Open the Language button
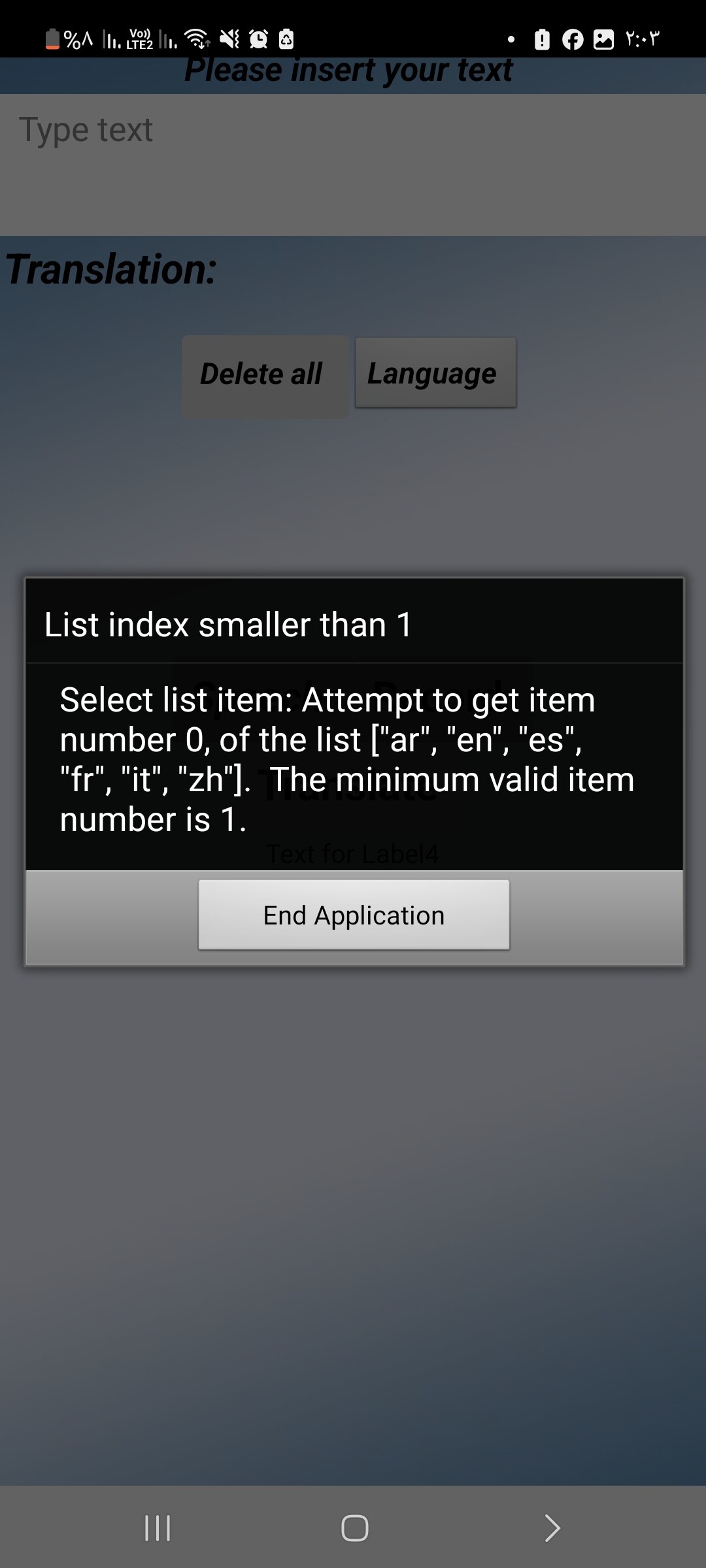 point(435,373)
